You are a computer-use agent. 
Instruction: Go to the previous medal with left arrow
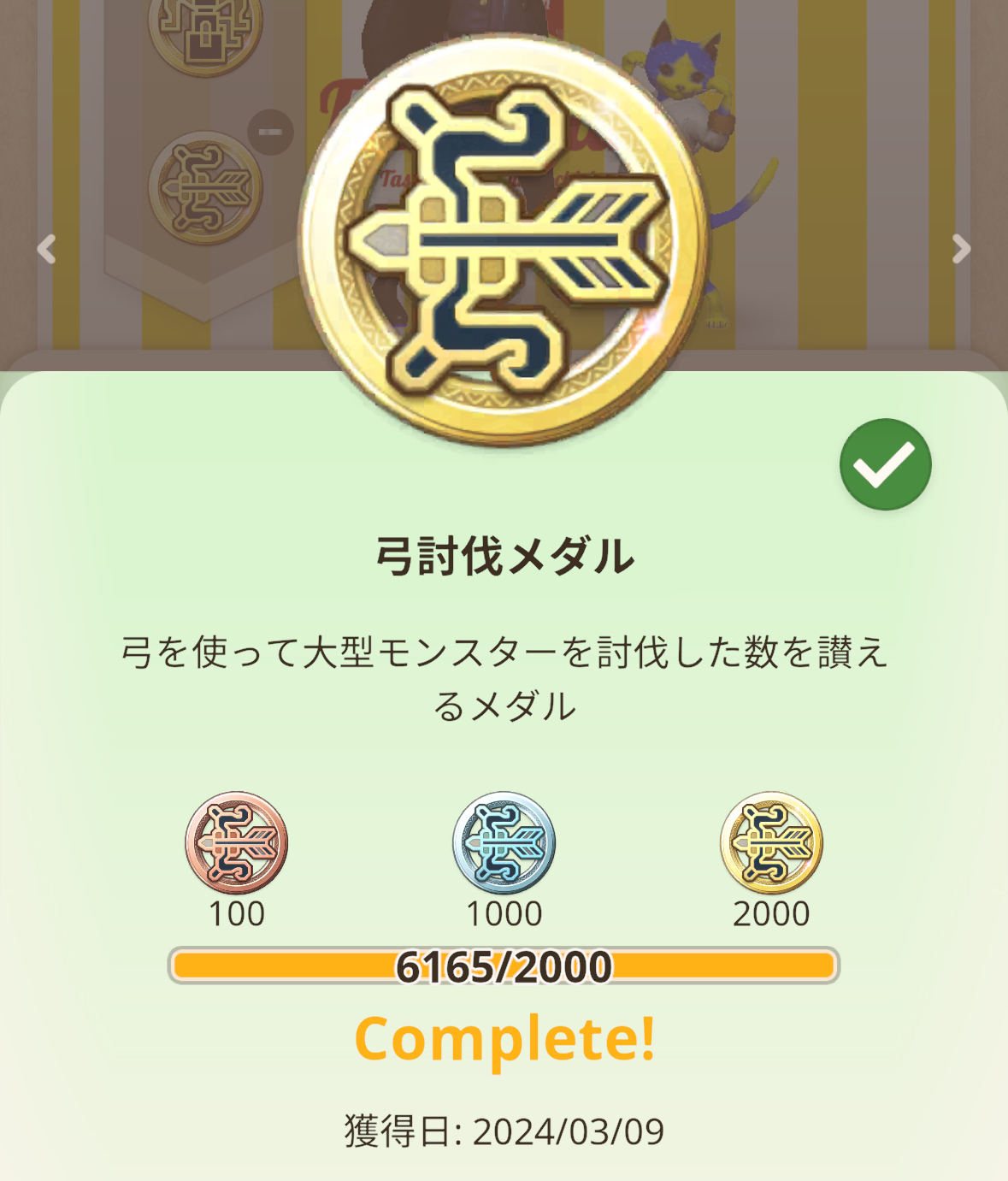(x=46, y=249)
